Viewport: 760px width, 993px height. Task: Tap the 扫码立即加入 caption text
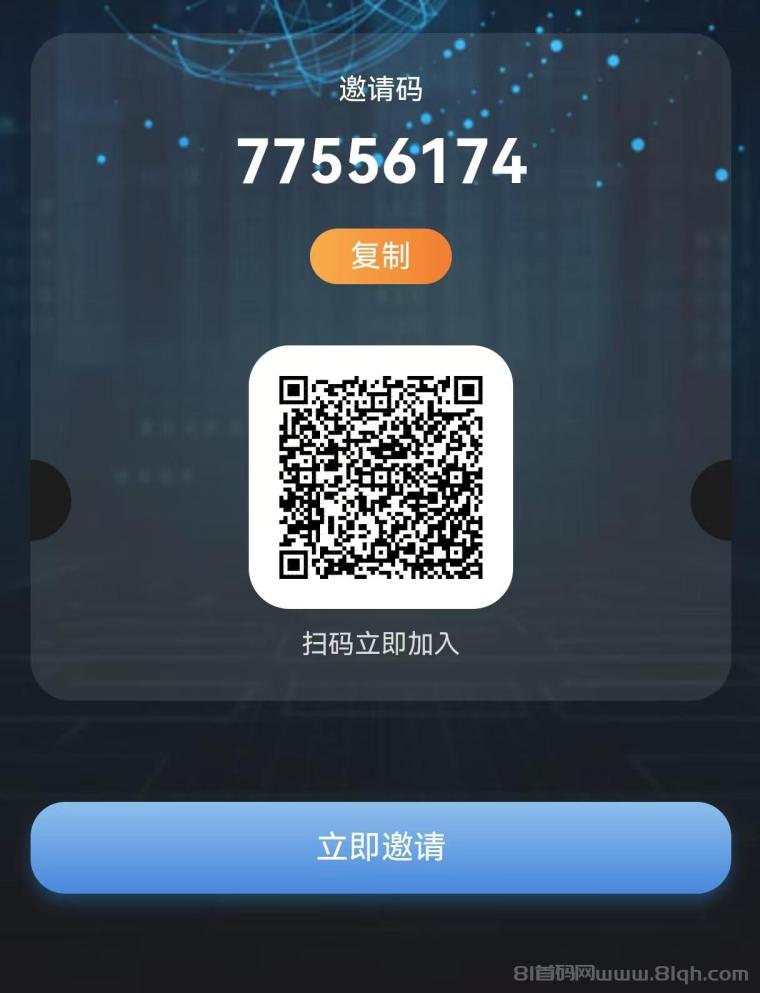pyautogui.click(x=381, y=645)
